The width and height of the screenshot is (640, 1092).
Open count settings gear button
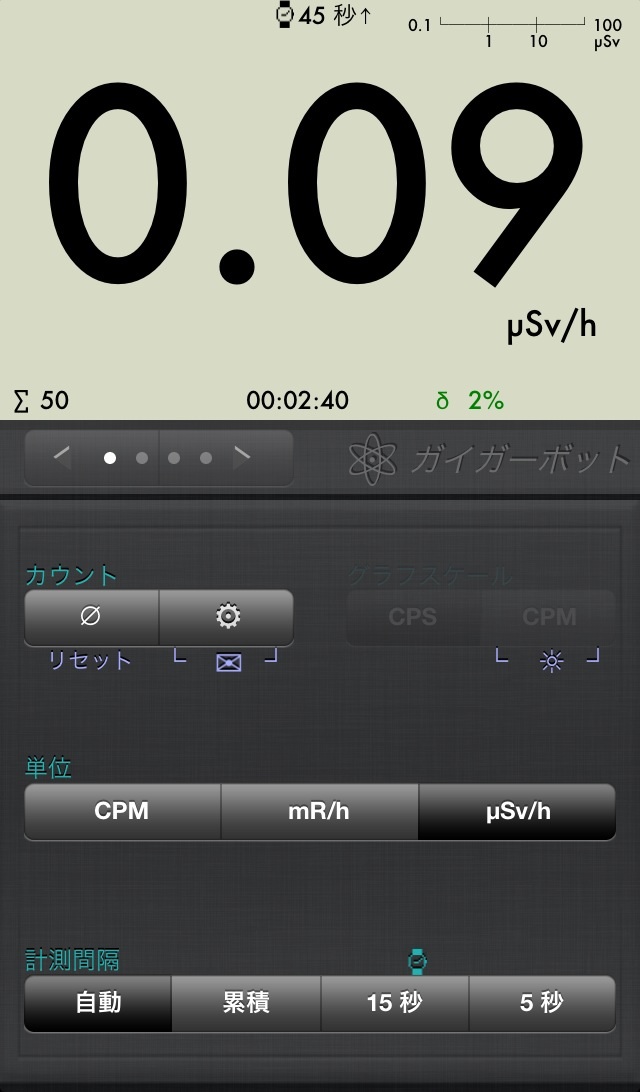[x=227, y=617]
